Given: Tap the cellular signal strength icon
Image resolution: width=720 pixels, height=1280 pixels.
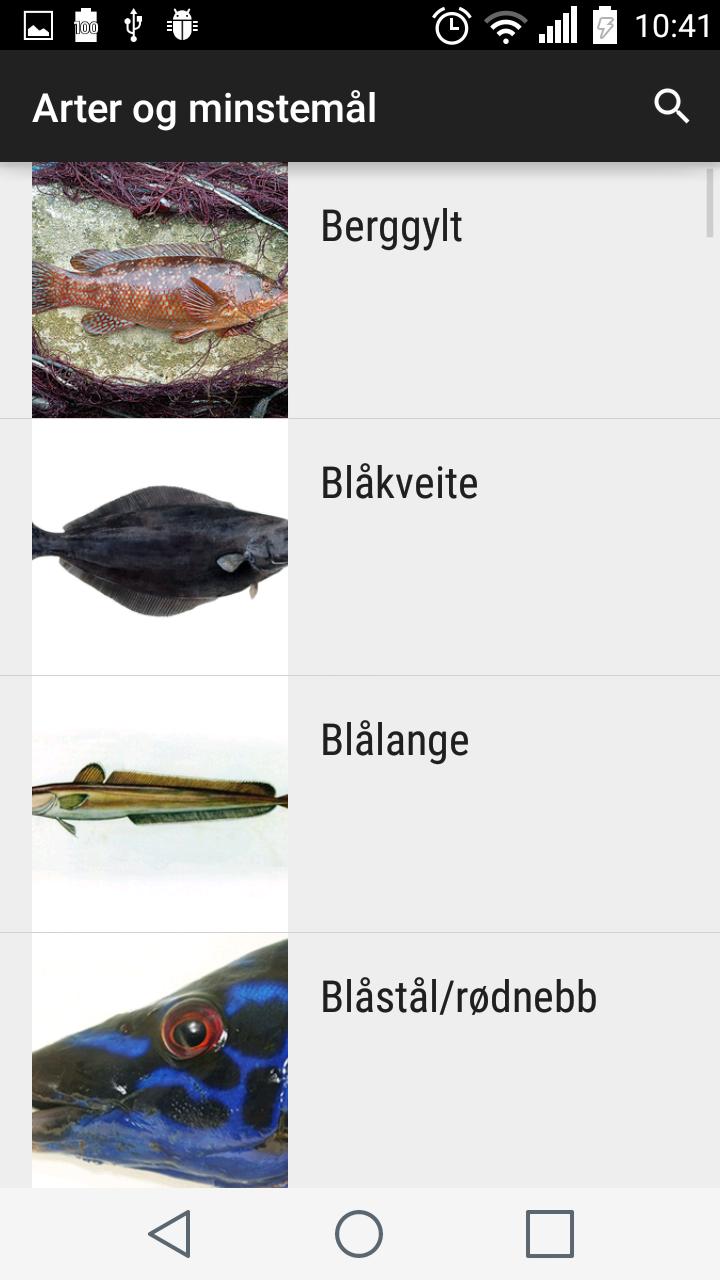Looking at the screenshot, I should tap(557, 26).
